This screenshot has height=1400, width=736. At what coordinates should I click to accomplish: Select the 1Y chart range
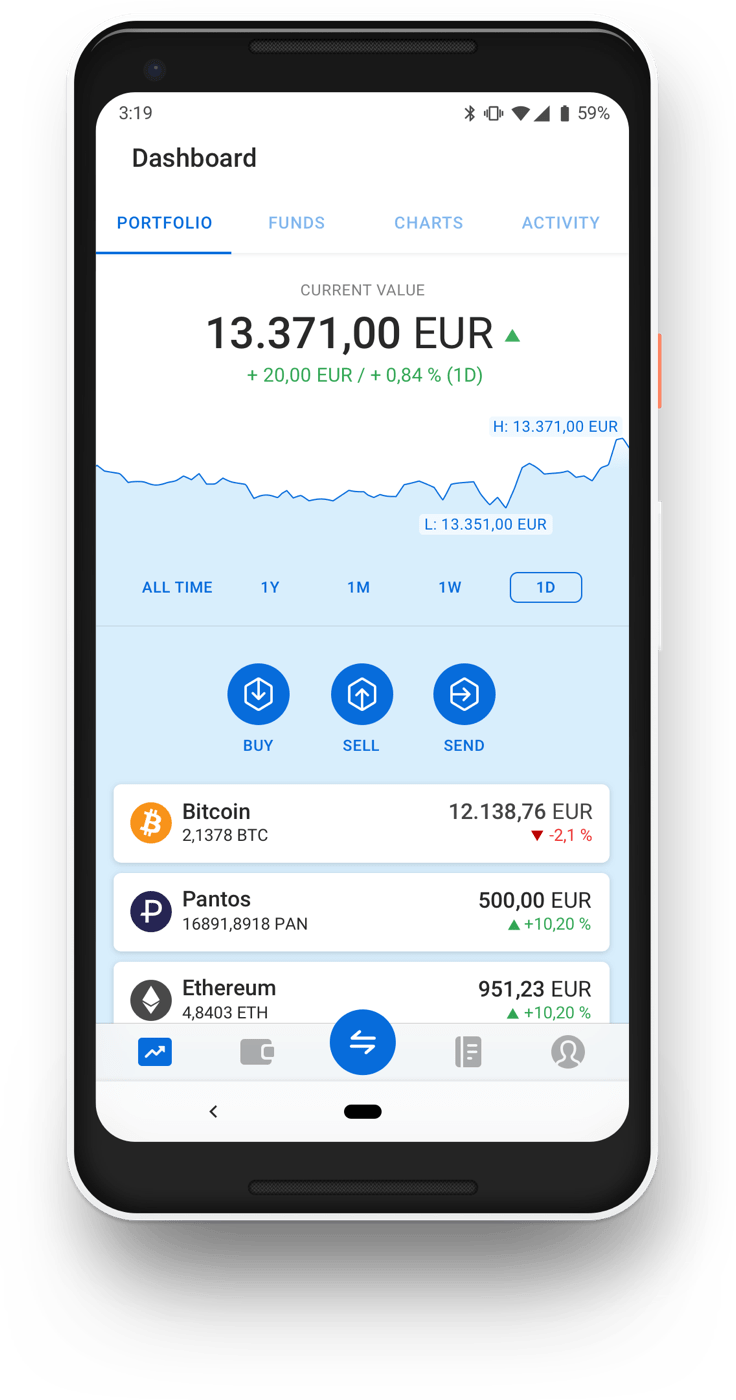(x=270, y=587)
